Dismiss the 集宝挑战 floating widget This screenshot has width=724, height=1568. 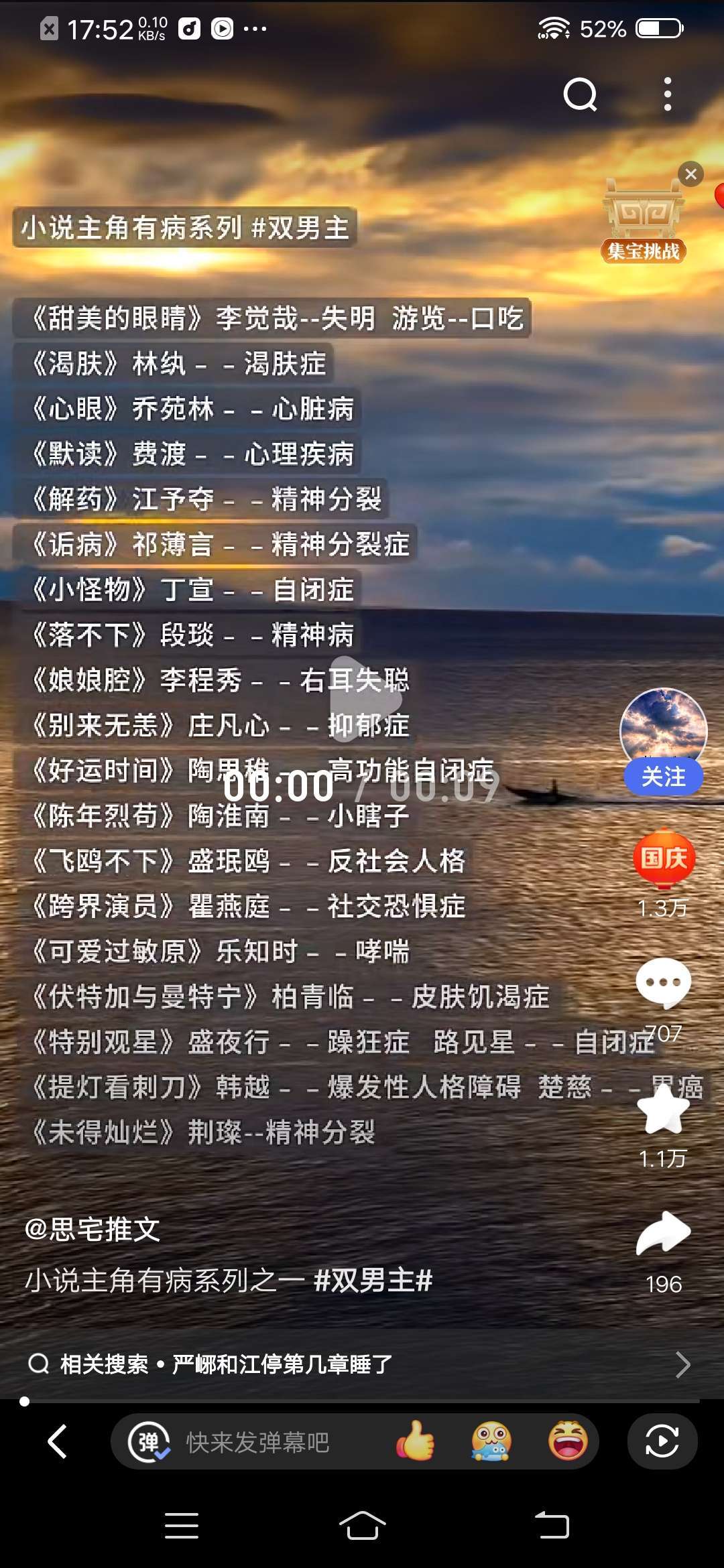point(690,175)
